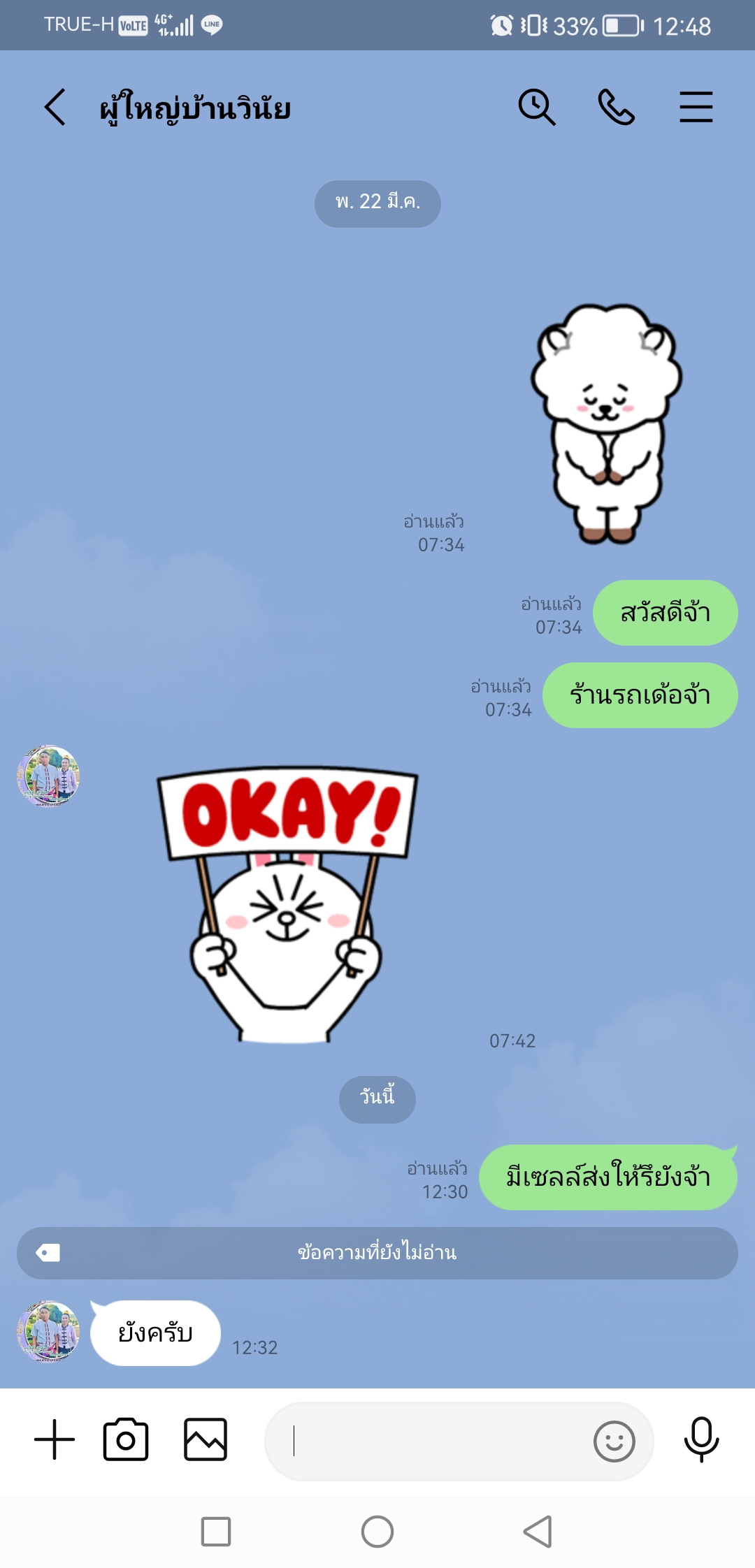This screenshot has height=1568, width=755.
Task: Open the photo gallery picker
Action: 206,1440
